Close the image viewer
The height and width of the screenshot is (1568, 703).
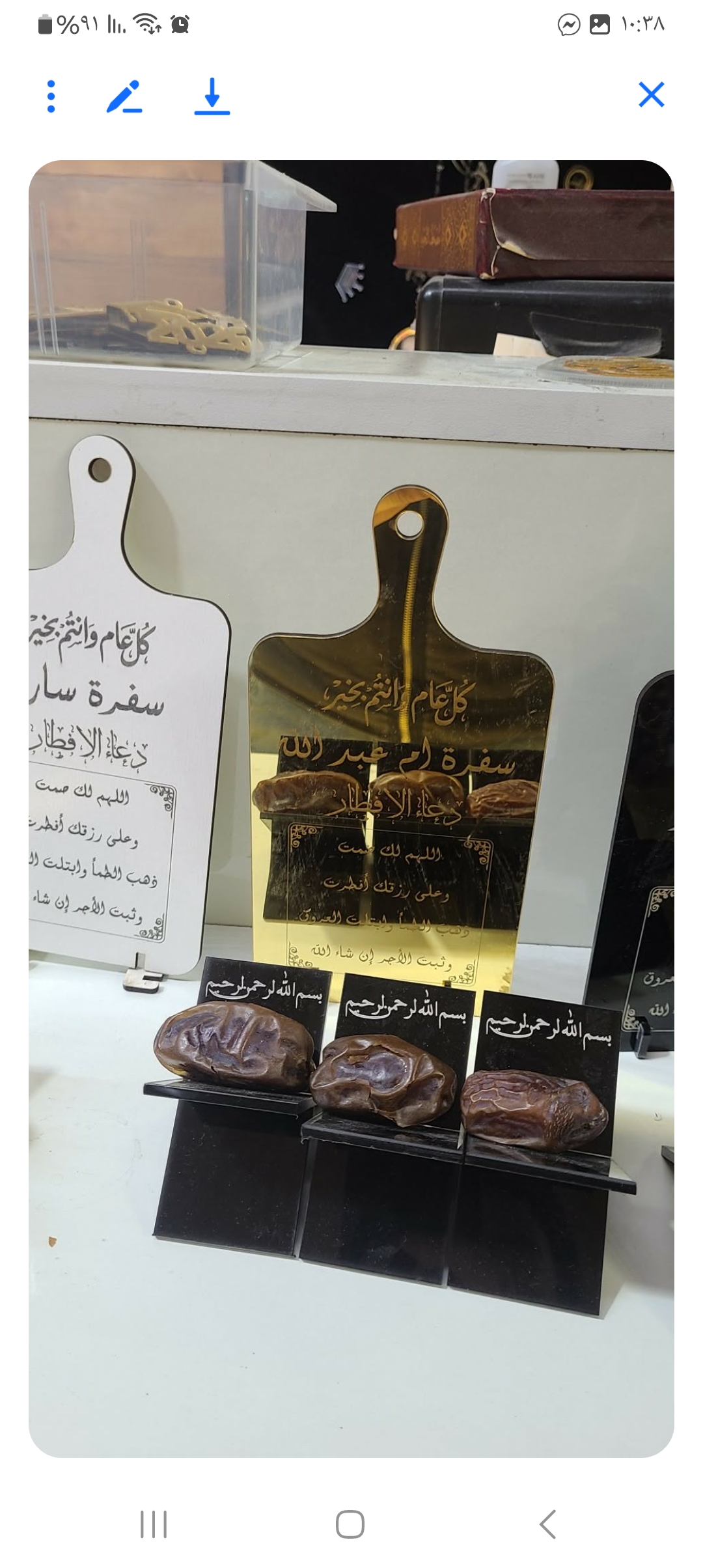[651, 95]
